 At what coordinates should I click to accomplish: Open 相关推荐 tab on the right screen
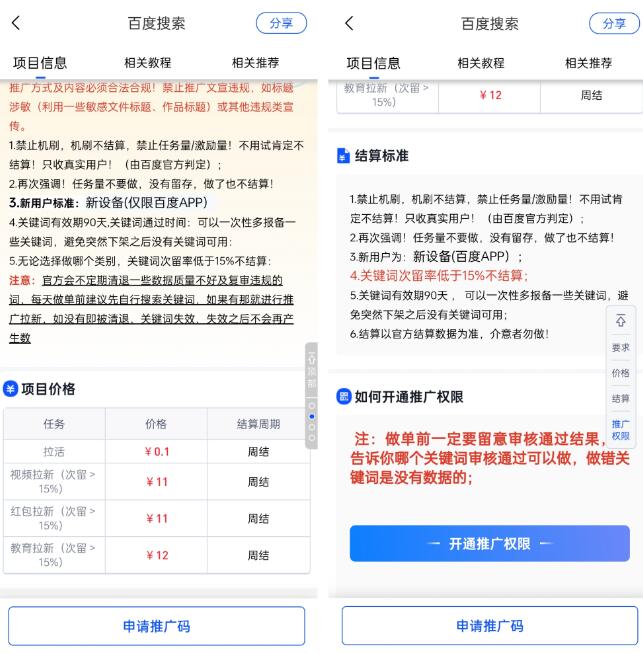click(x=588, y=63)
